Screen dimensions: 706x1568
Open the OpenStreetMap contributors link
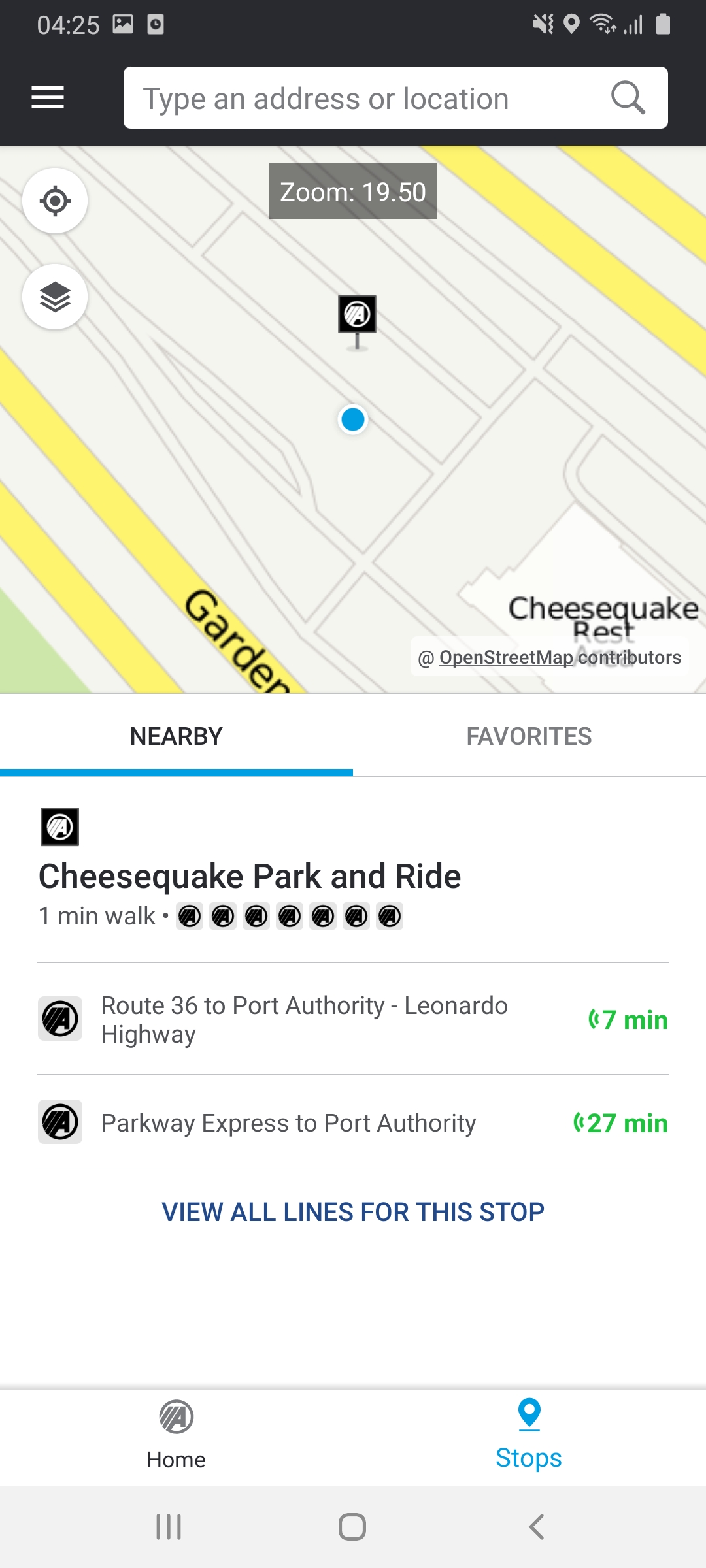(x=560, y=657)
